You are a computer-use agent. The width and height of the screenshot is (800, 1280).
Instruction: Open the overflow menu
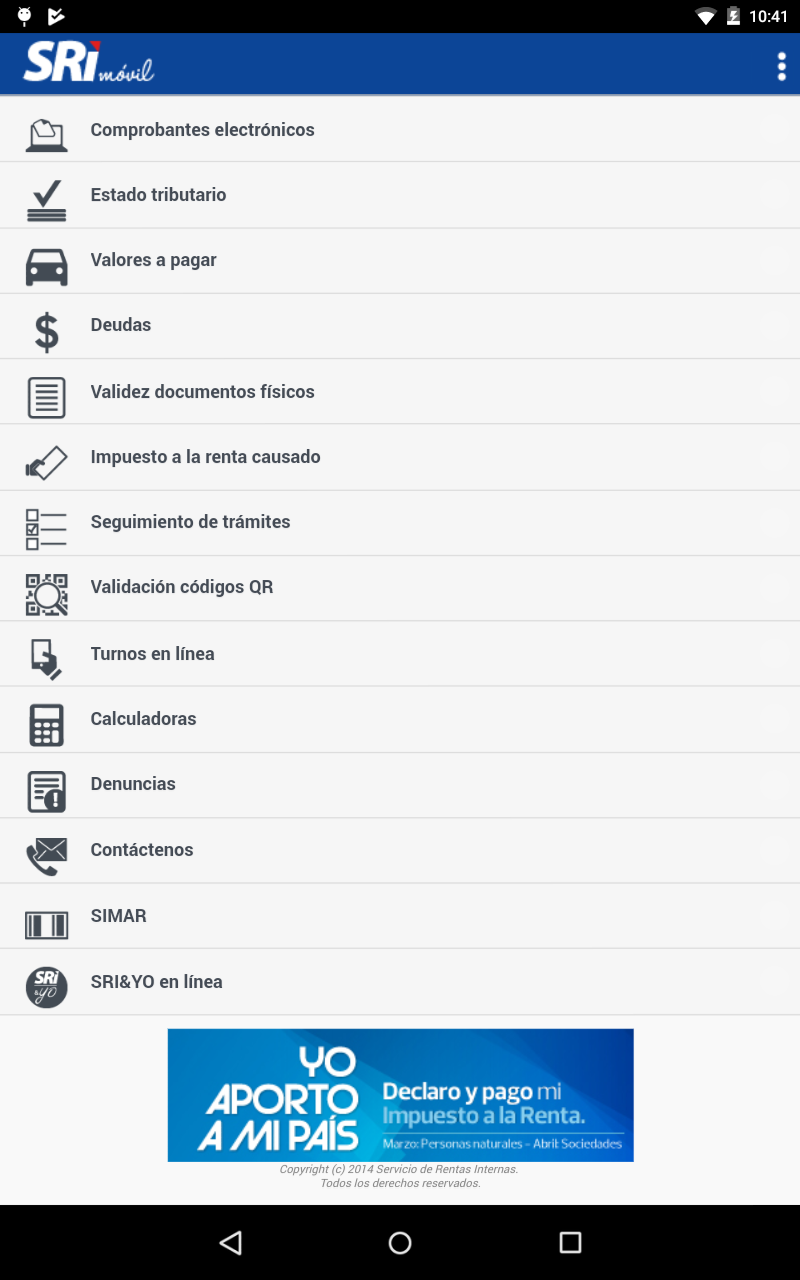pos(781,66)
